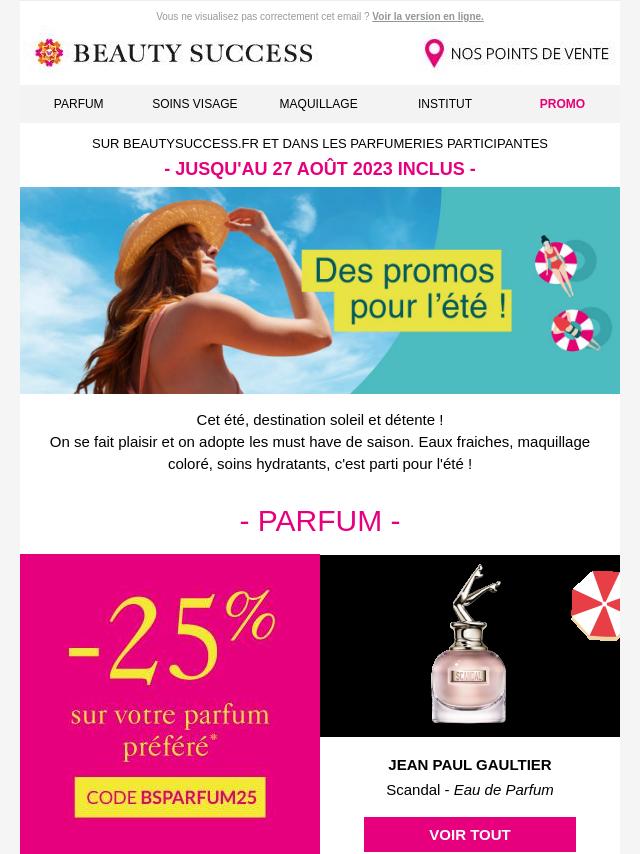Open the INSTITUT section
This screenshot has height=854, width=640.
445,104
